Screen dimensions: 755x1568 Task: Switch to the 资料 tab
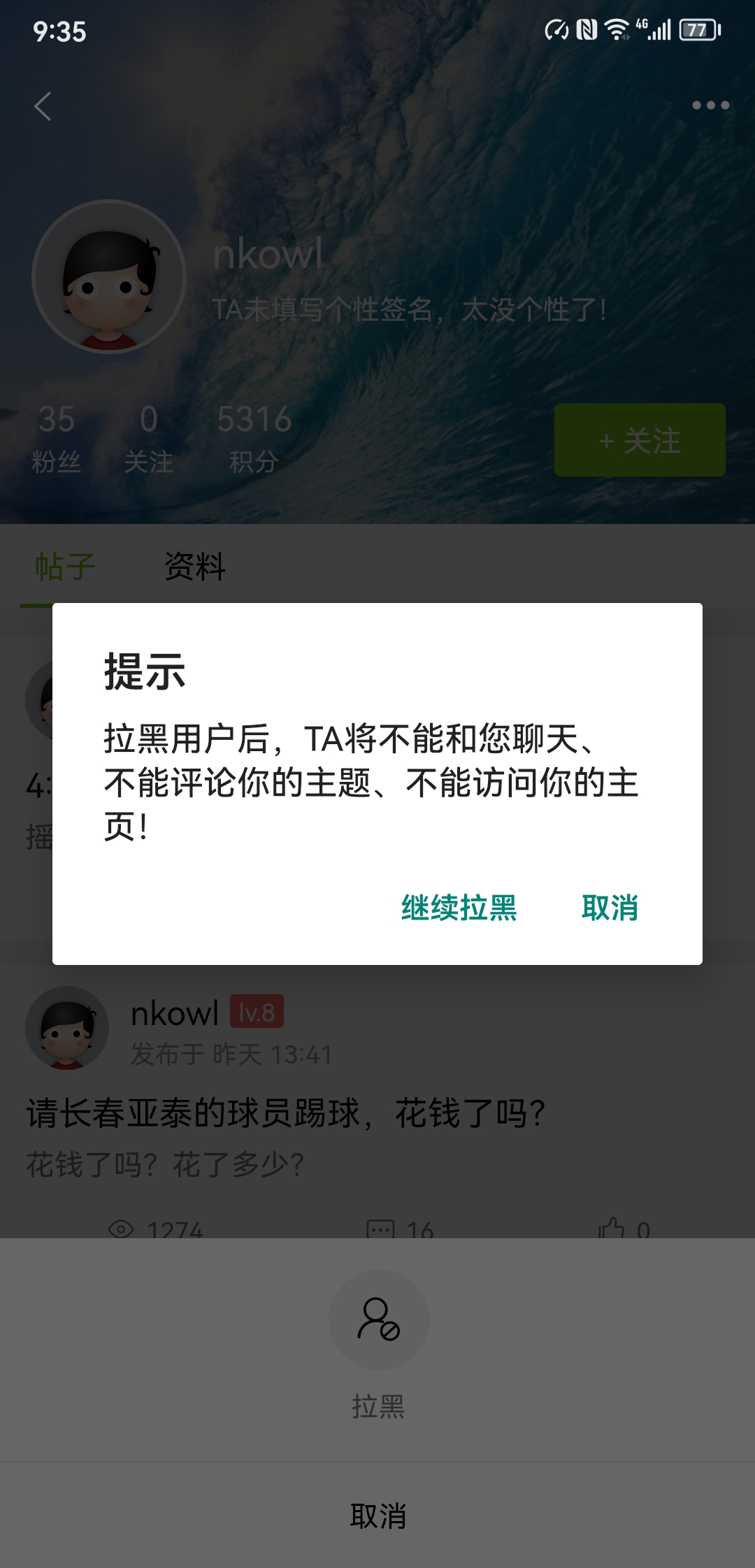coord(194,567)
